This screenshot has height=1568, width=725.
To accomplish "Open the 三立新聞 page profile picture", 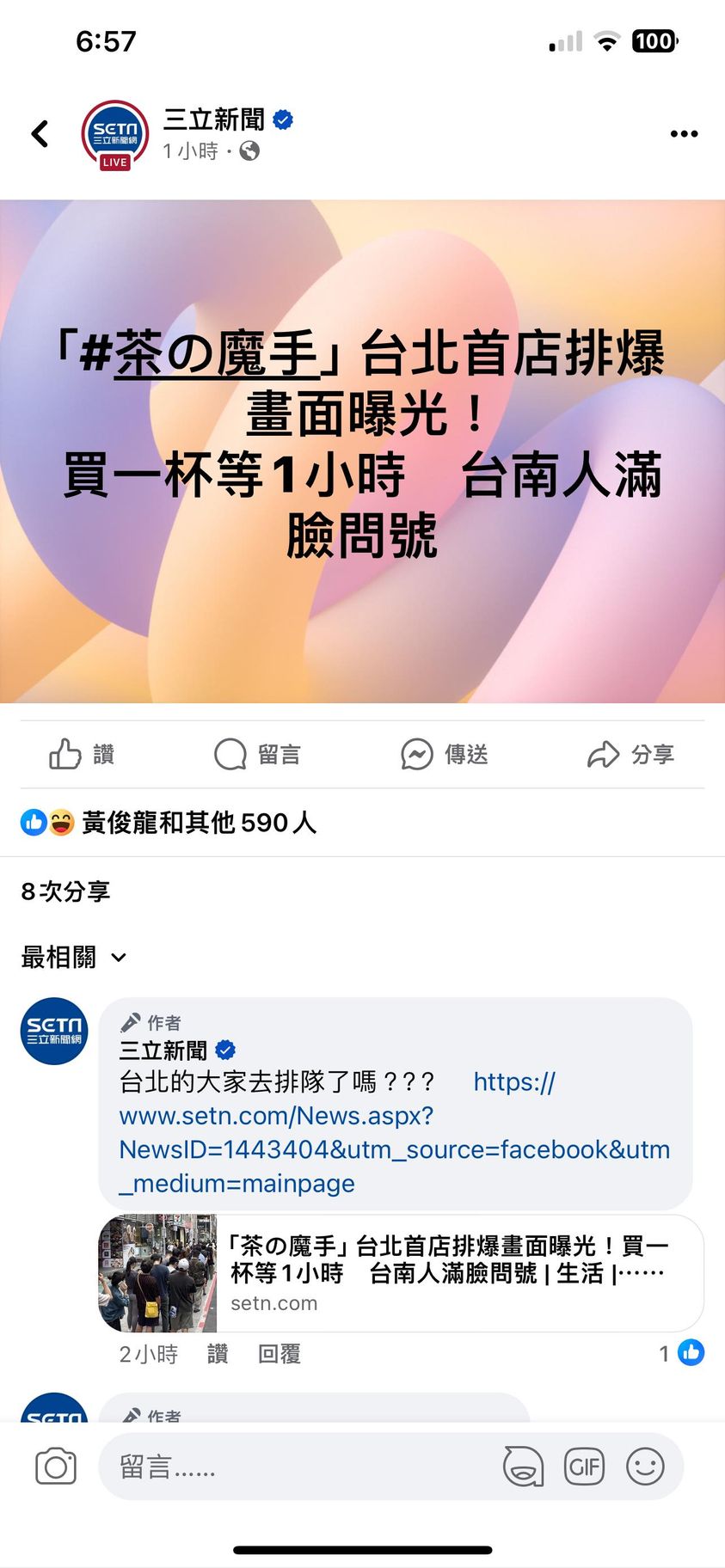I will tap(115, 135).
